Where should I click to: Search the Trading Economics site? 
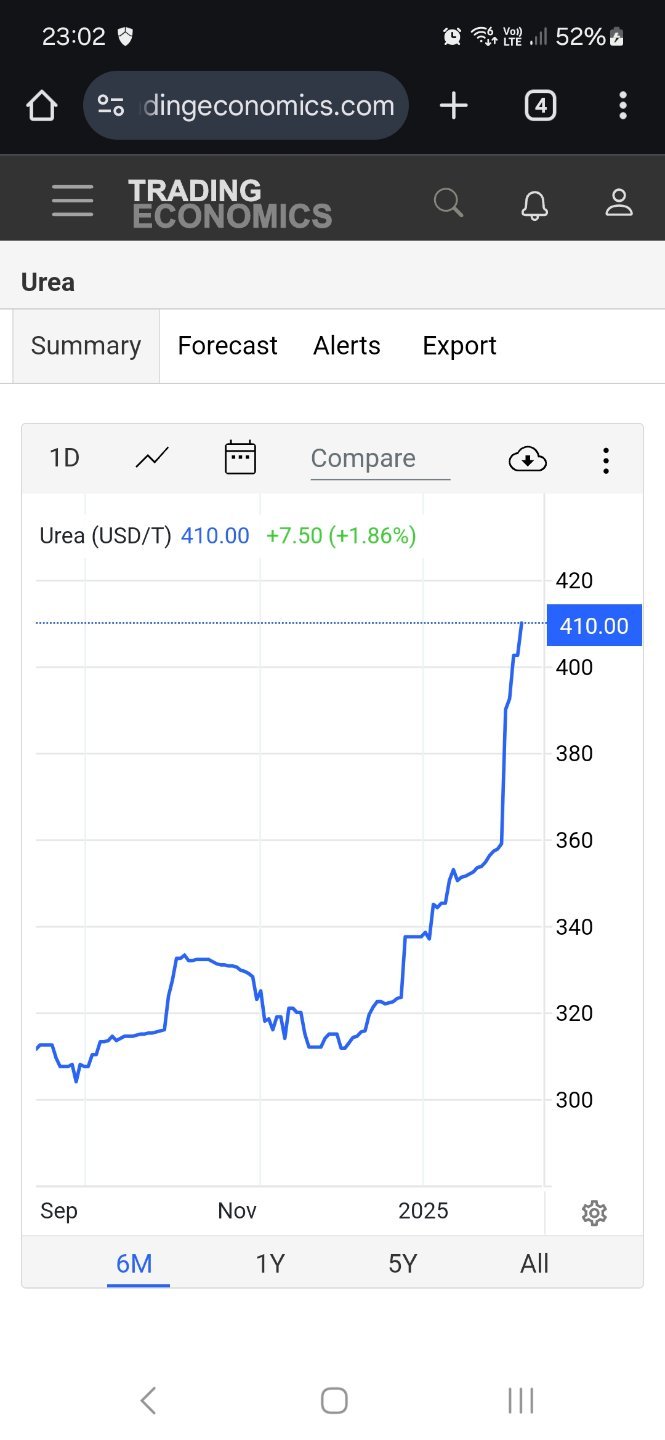pyautogui.click(x=448, y=203)
